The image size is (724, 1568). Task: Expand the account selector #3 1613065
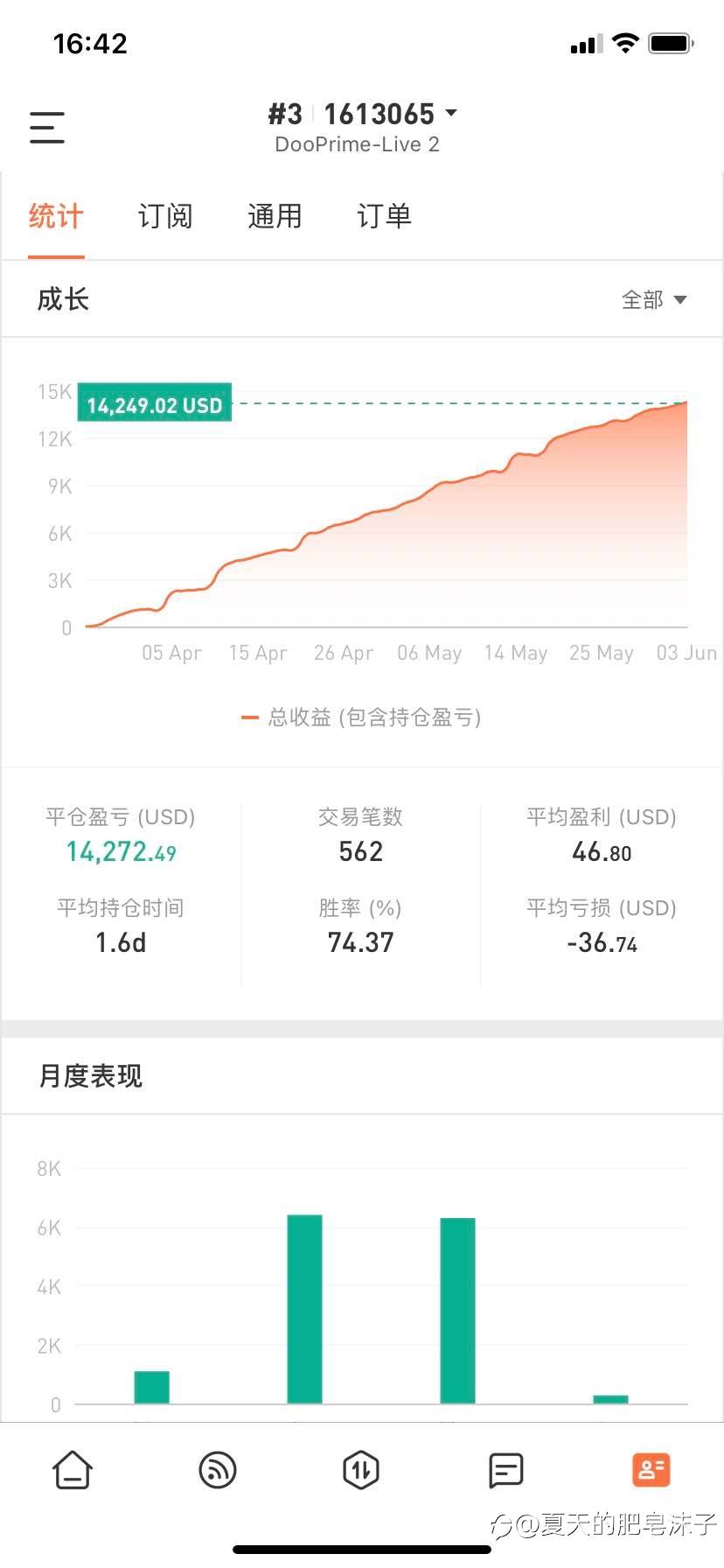tap(362, 114)
